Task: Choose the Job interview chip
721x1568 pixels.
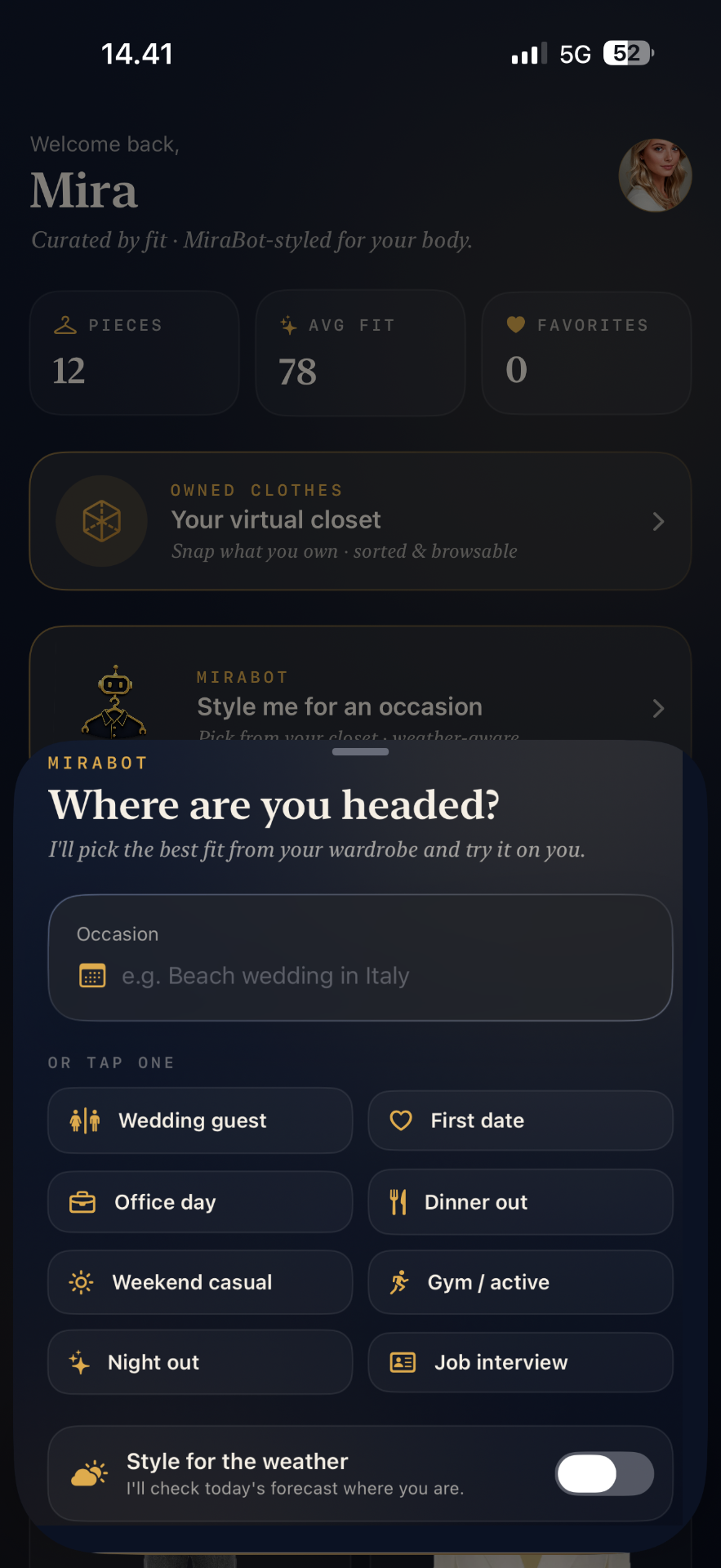Action: coord(520,1362)
